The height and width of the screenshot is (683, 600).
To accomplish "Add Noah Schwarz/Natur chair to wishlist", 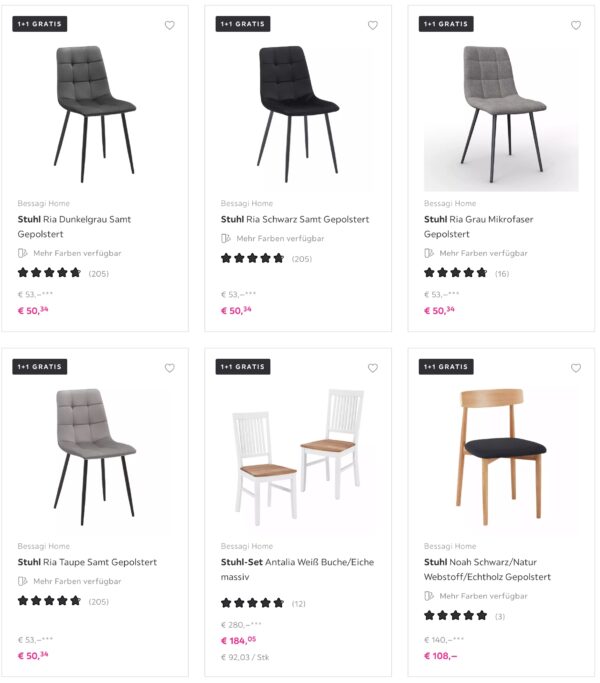I will click(x=576, y=368).
